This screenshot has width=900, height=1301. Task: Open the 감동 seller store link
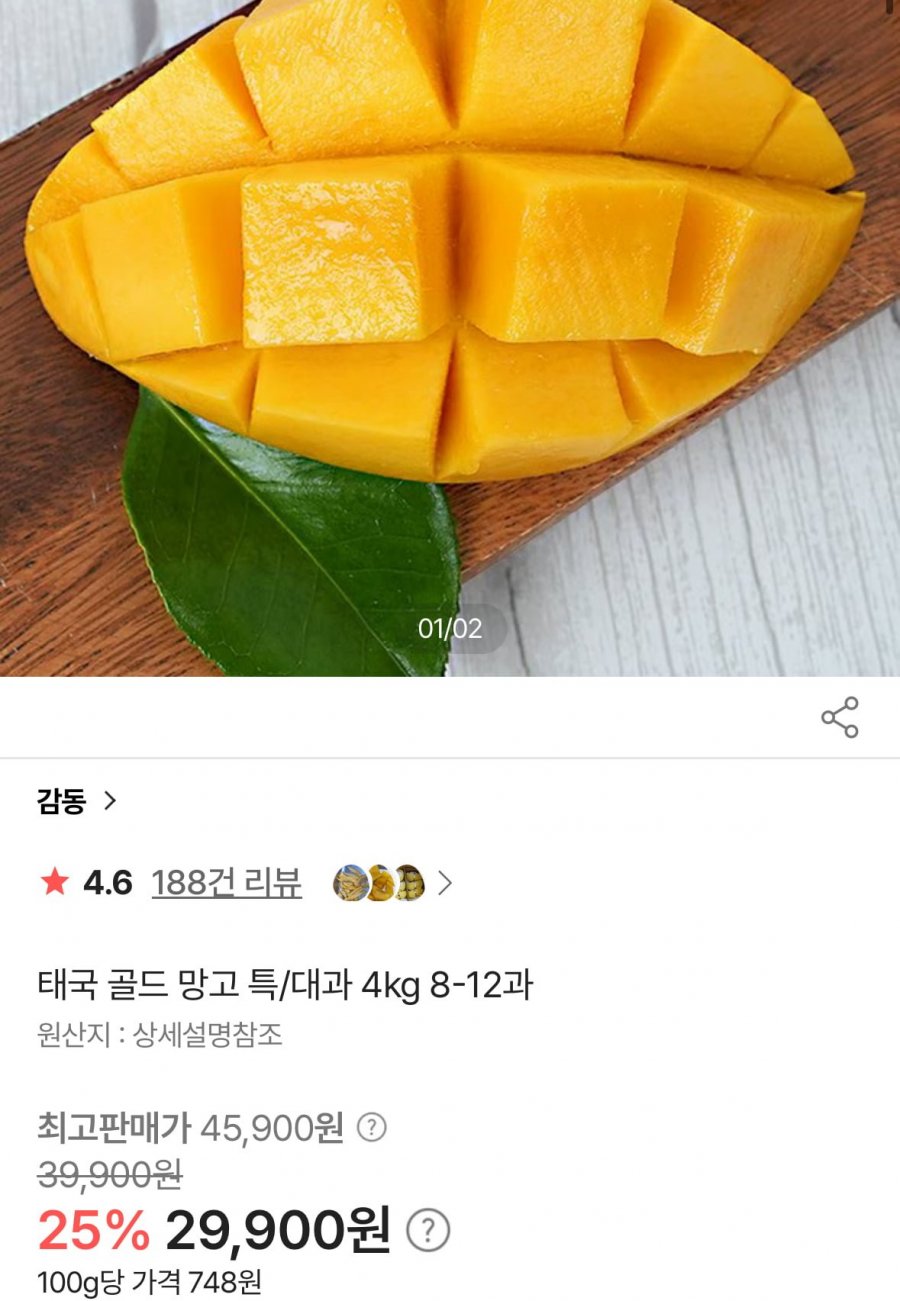(x=77, y=801)
